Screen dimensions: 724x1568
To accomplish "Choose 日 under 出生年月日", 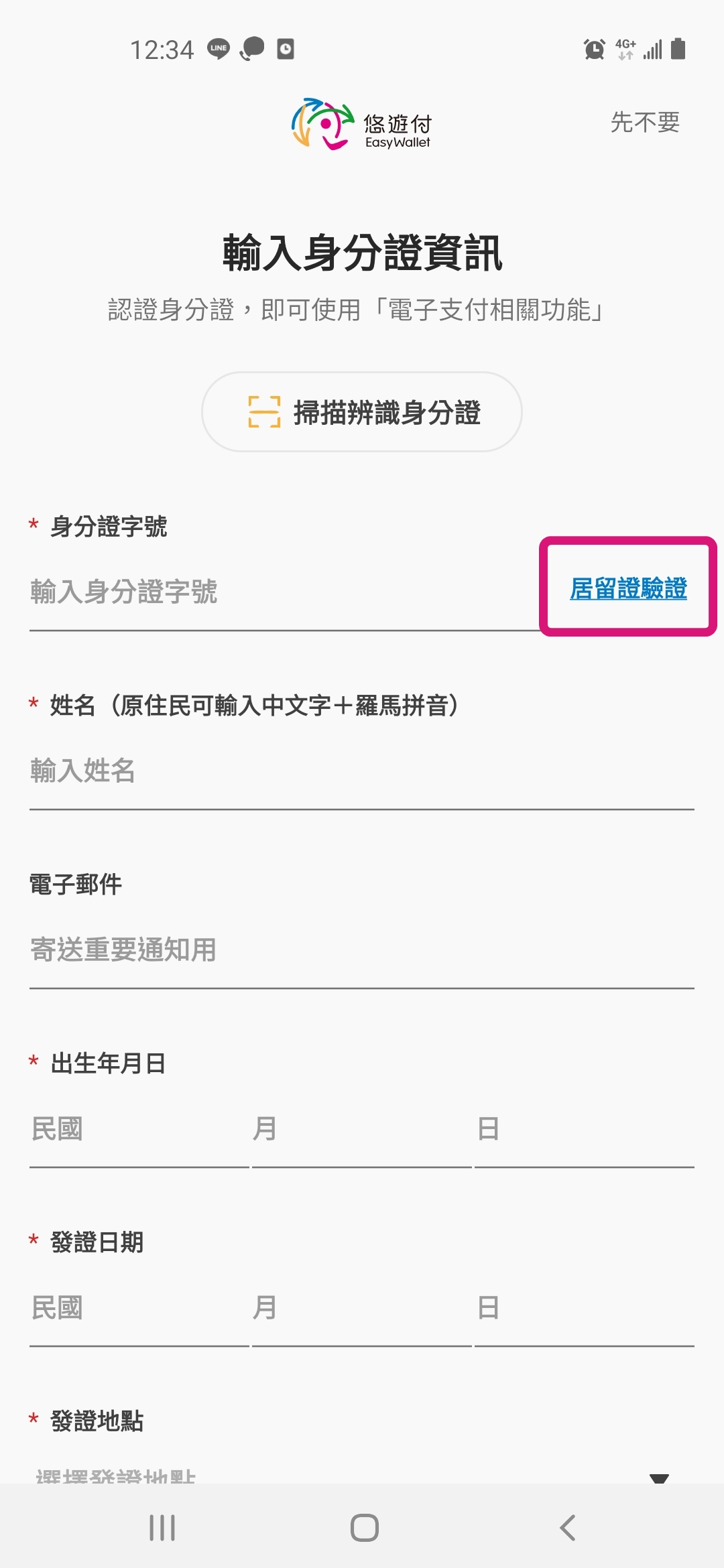I will 583,1129.
